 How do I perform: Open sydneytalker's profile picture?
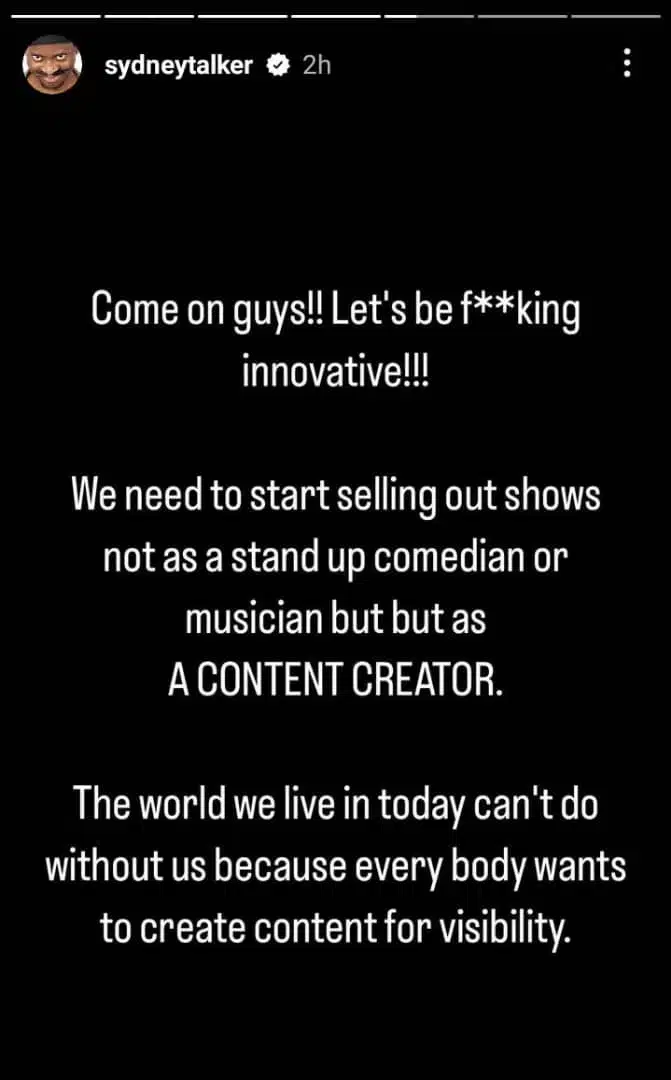click(x=53, y=65)
